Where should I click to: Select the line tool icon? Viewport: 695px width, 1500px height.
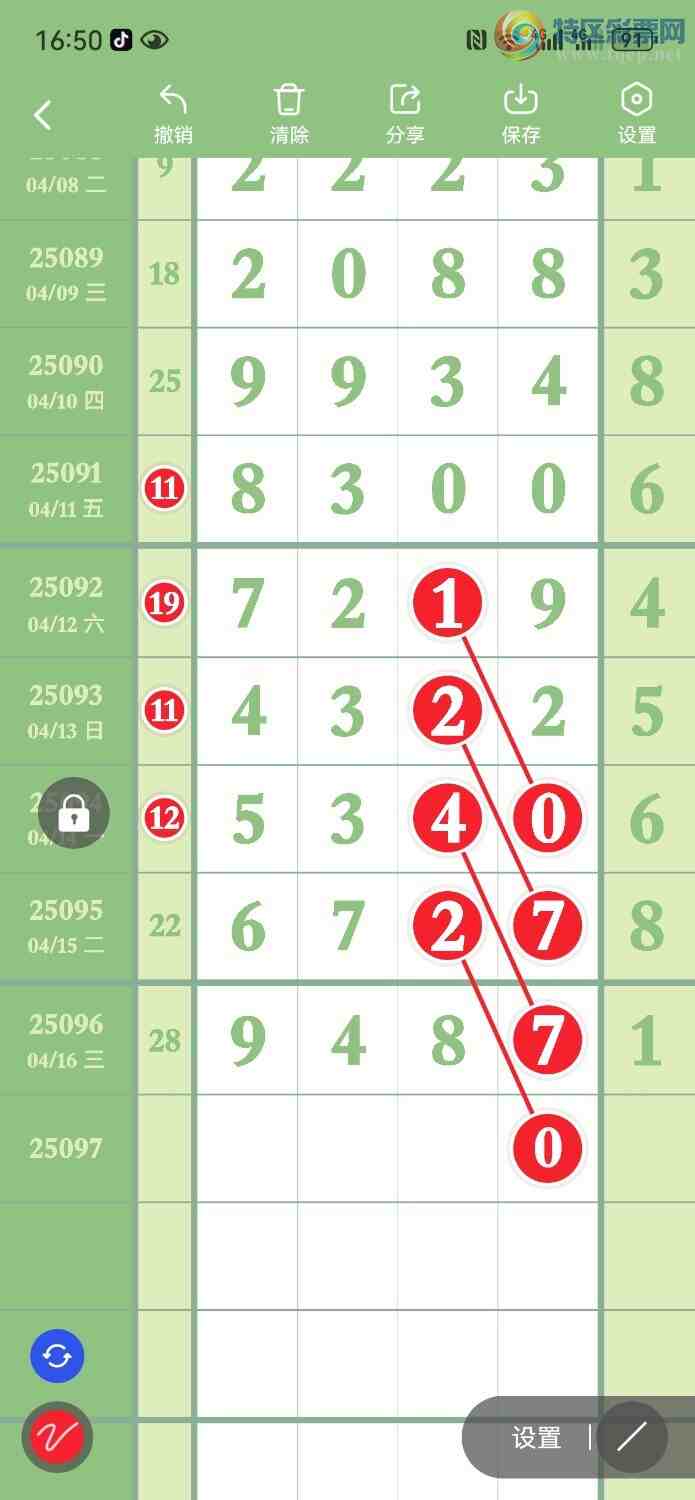[x=632, y=1438]
